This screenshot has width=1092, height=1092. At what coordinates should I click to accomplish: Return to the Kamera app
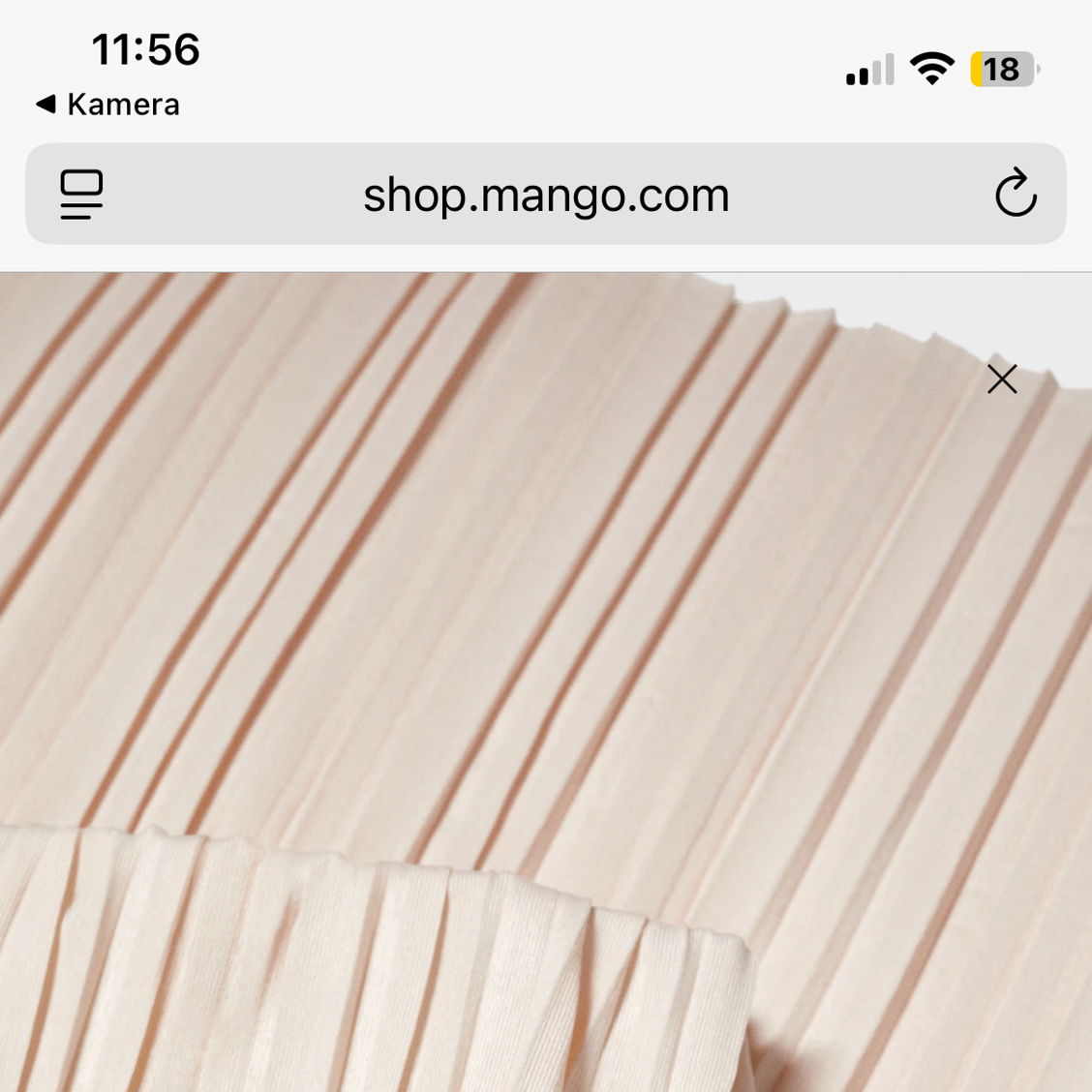[107, 105]
